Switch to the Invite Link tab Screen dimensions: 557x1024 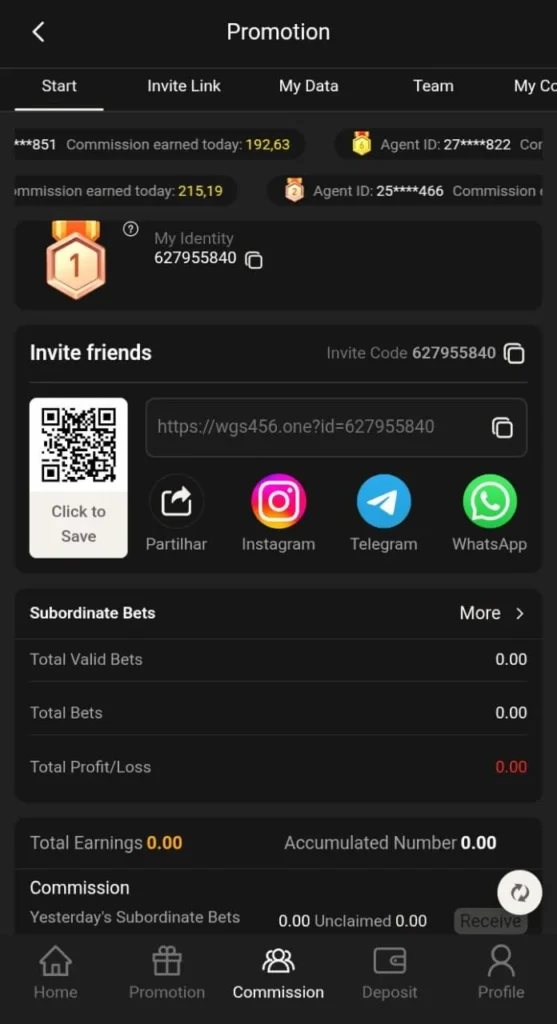[184, 86]
